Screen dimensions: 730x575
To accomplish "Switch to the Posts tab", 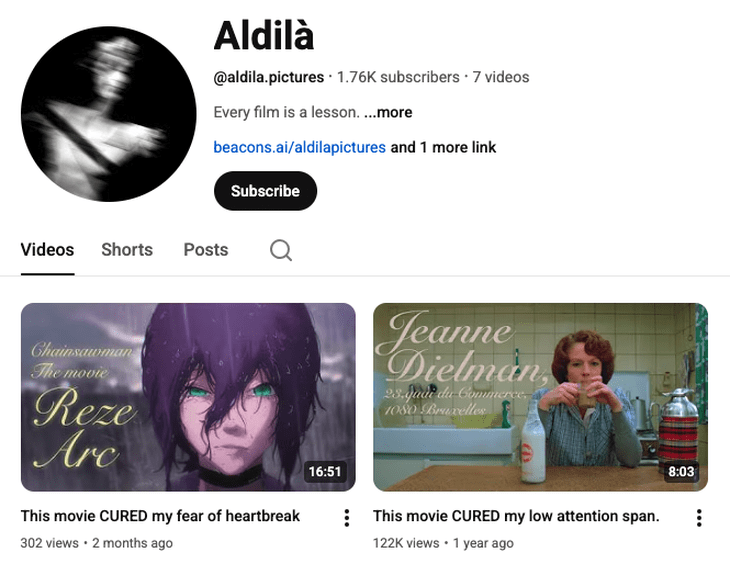I will click(206, 250).
